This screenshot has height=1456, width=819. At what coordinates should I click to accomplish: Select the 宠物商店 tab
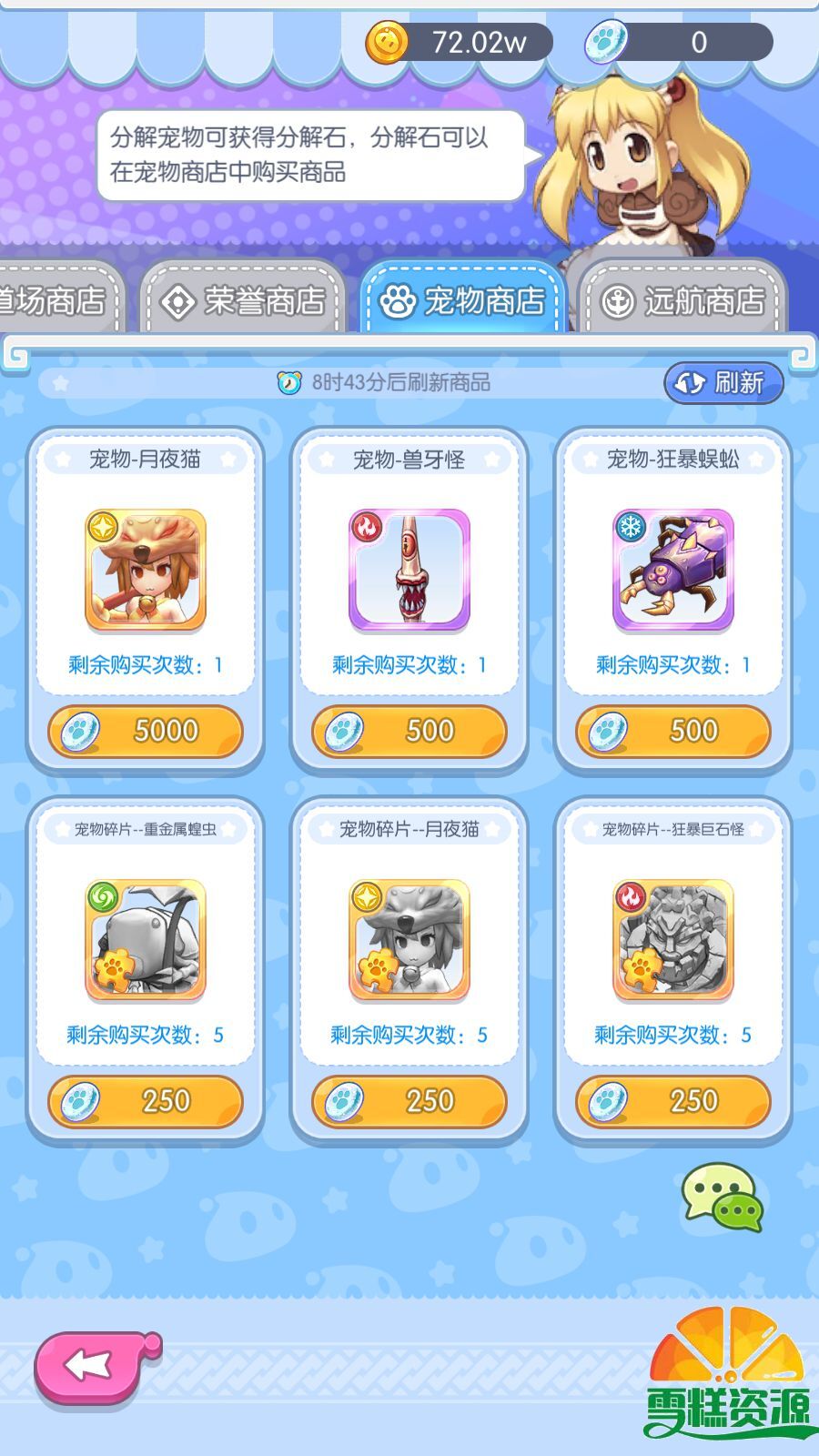tap(462, 301)
